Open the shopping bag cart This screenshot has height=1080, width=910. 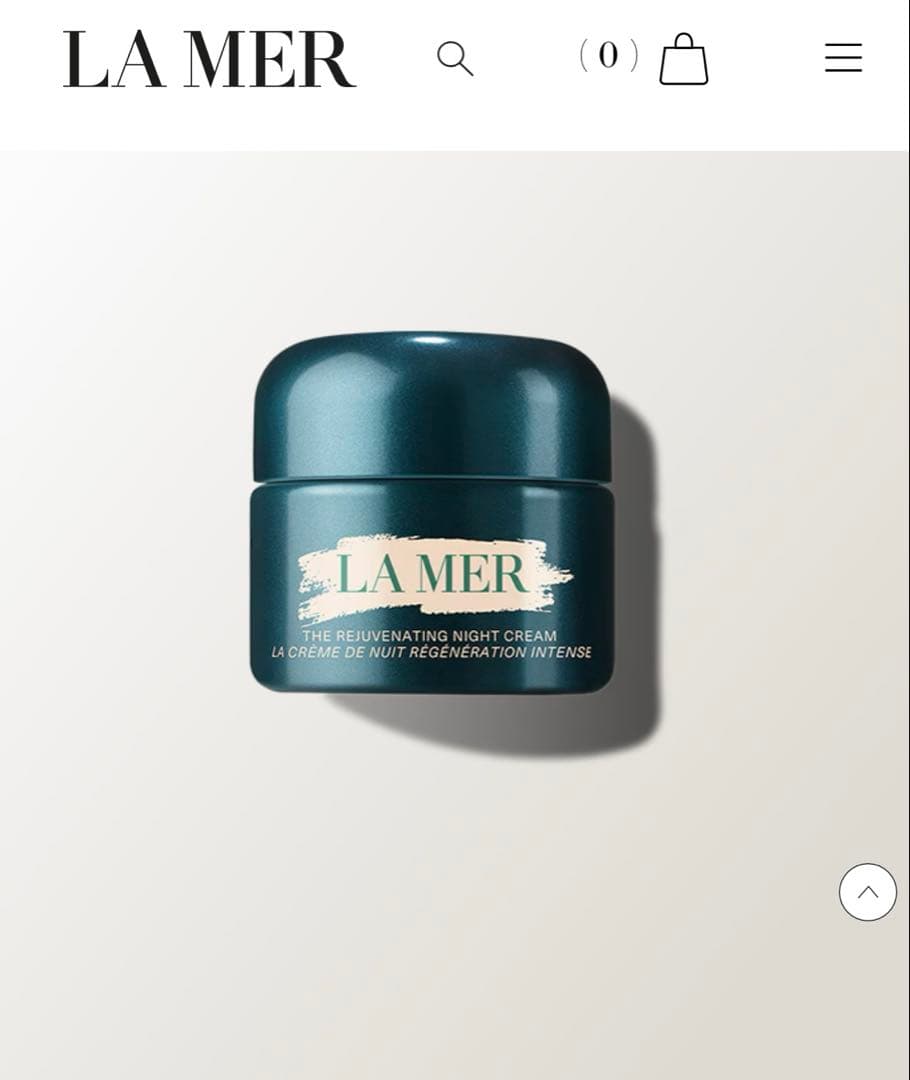pos(684,59)
